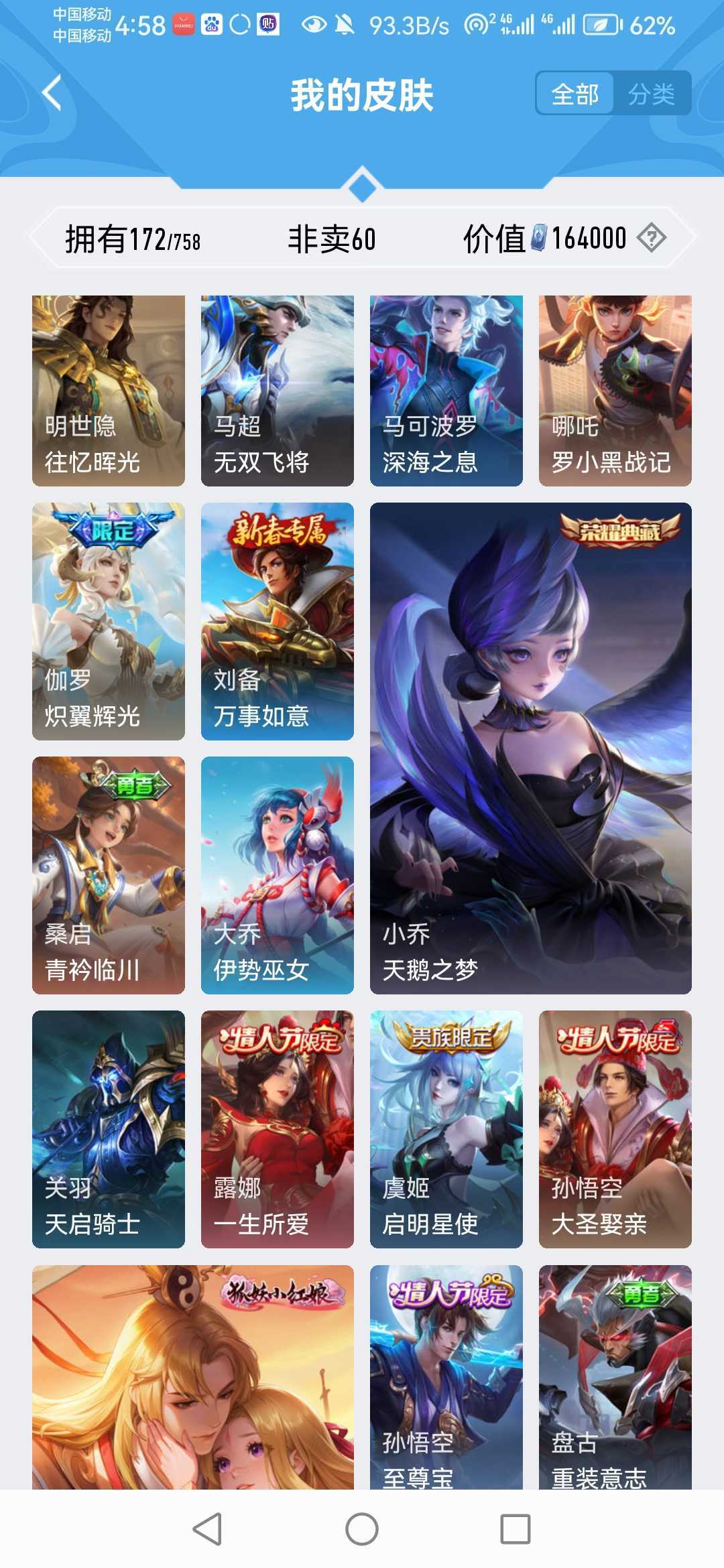
Task: Open the value help question icon
Action: pos(651,238)
